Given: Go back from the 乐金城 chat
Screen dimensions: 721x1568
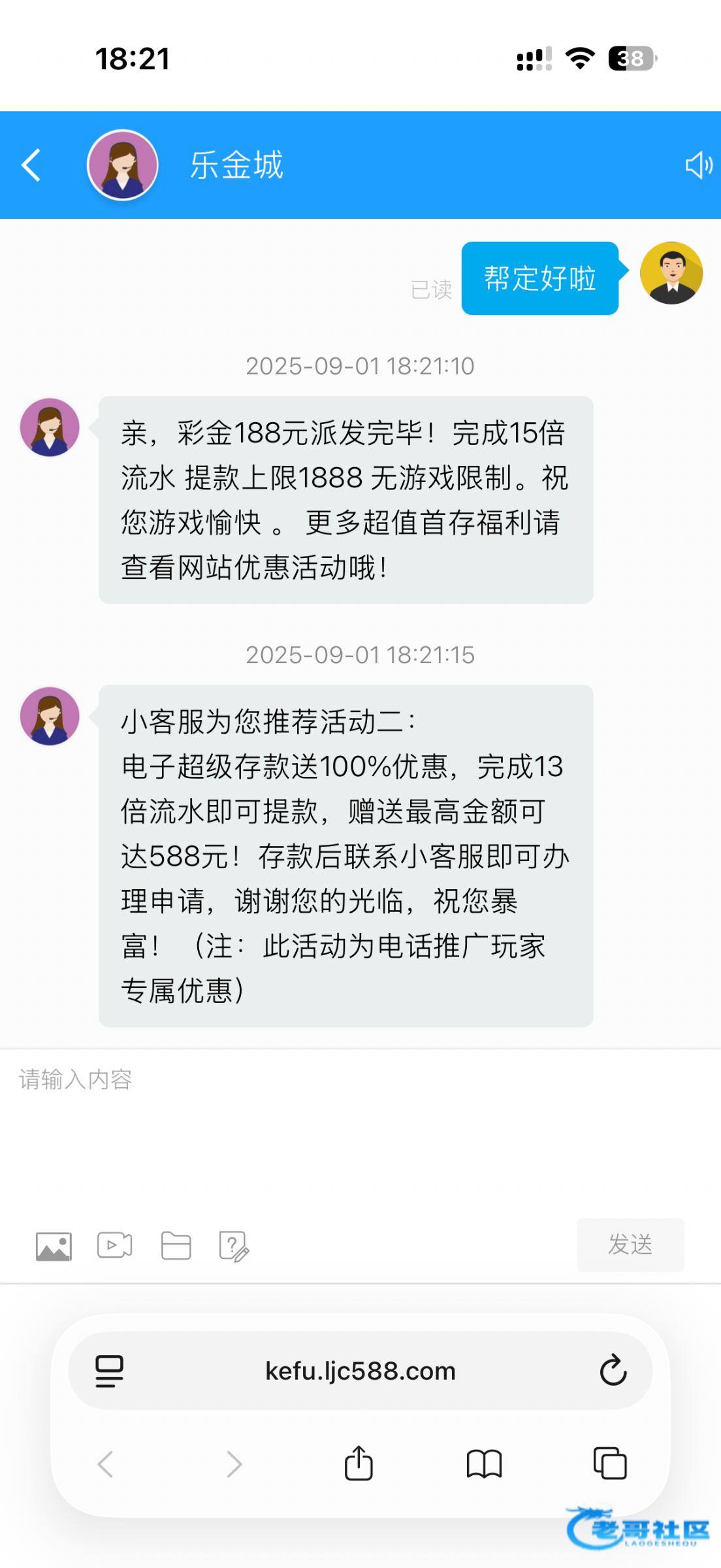Looking at the screenshot, I should [x=31, y=165].
